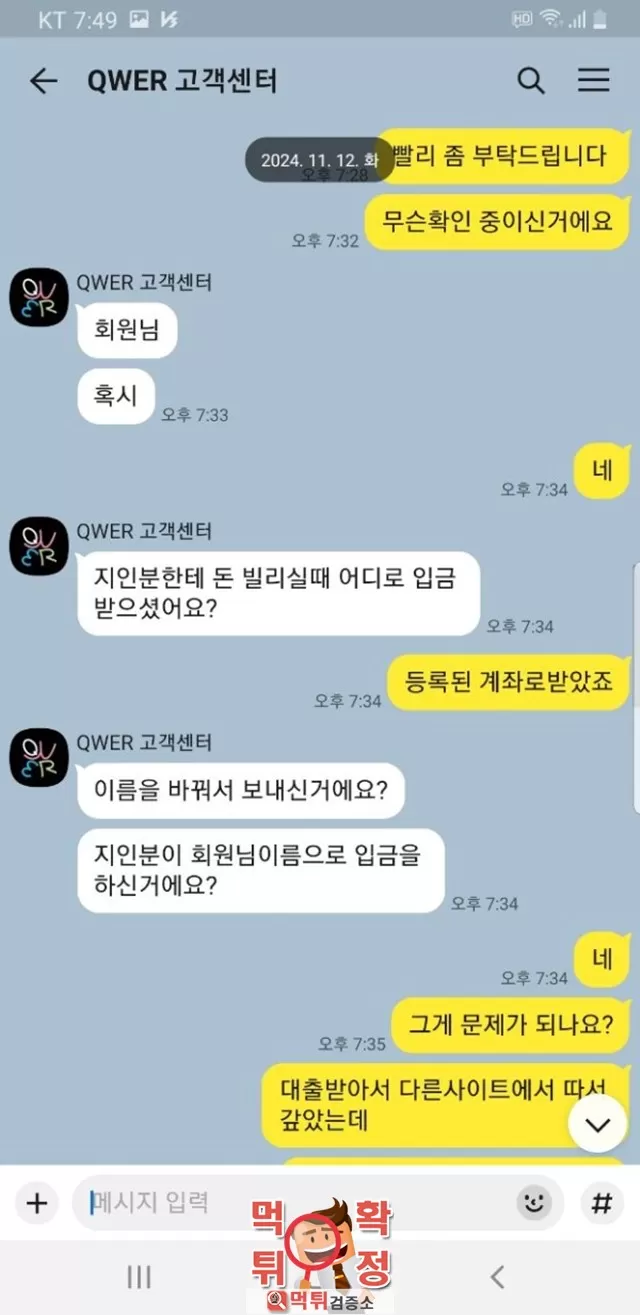Open the plus attachment menu
This screenshot has width=640, height=1315.
(36, 1203)
